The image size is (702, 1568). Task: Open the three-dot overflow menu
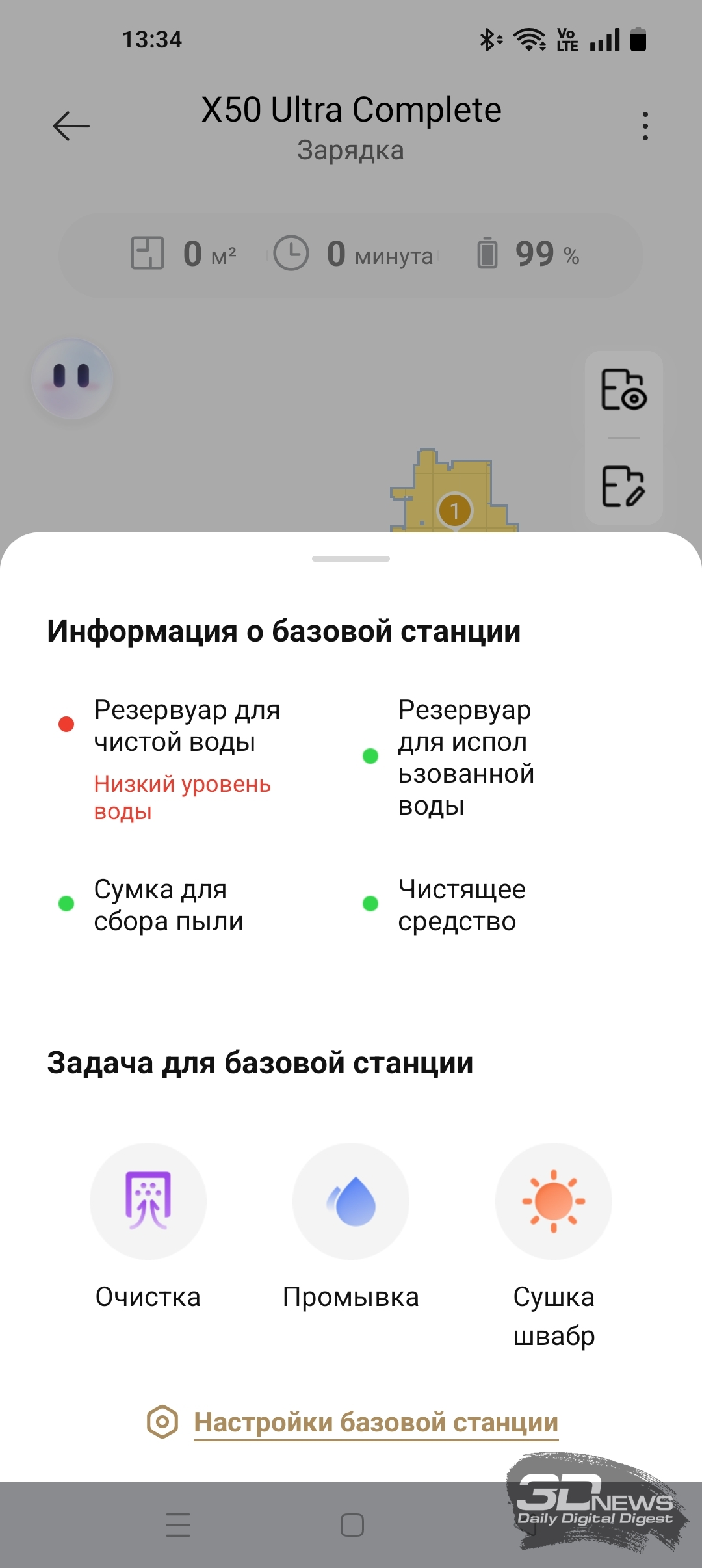coord(645,126)
